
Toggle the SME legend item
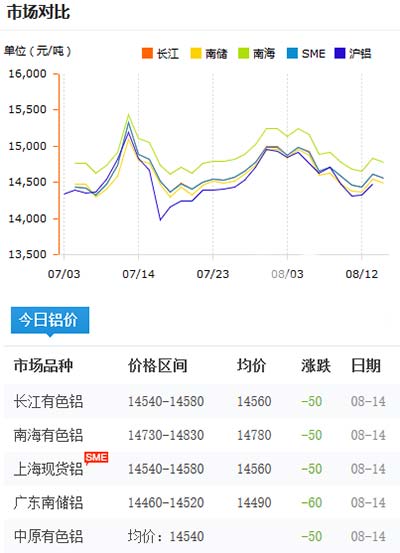[x=306, y=54]
